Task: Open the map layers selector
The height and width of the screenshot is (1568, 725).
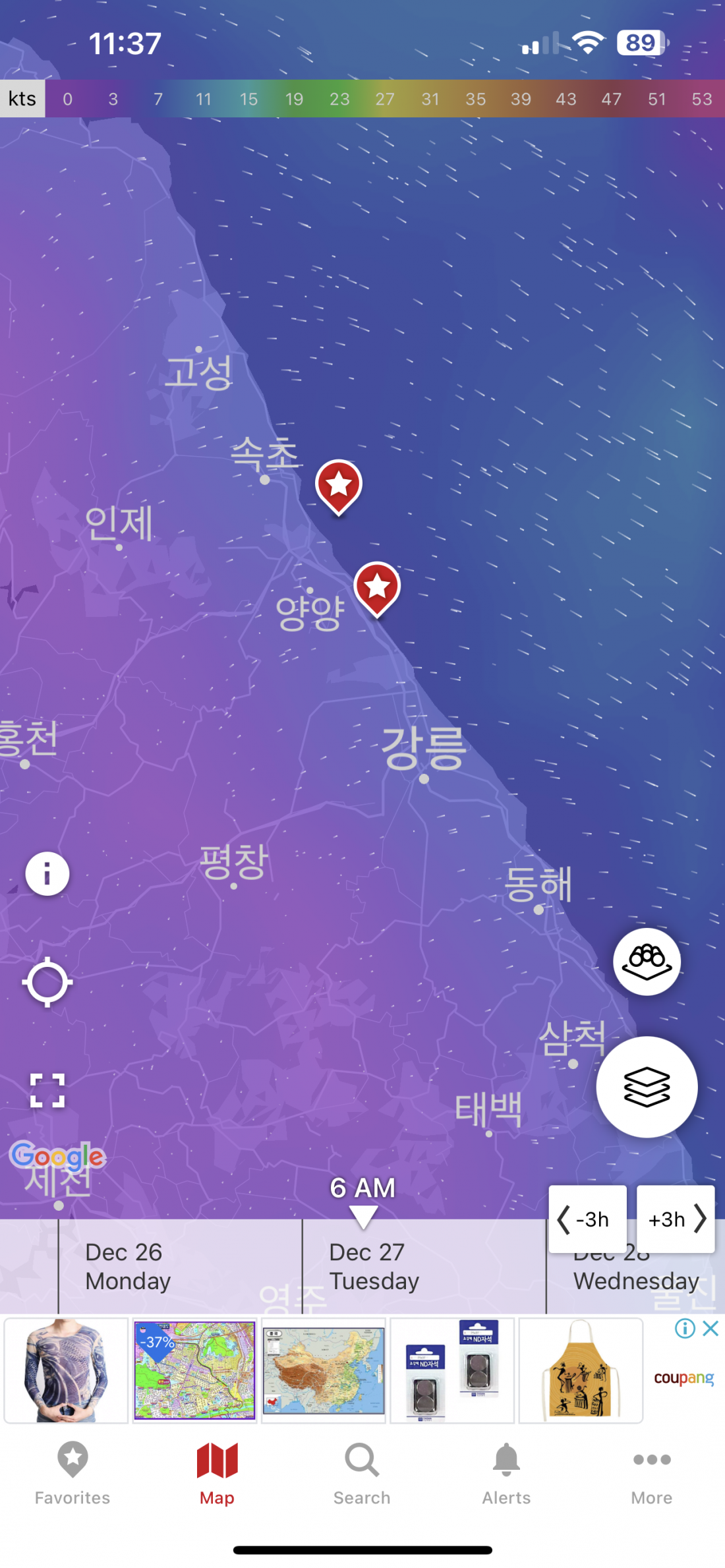Action: pos(646,1086)
